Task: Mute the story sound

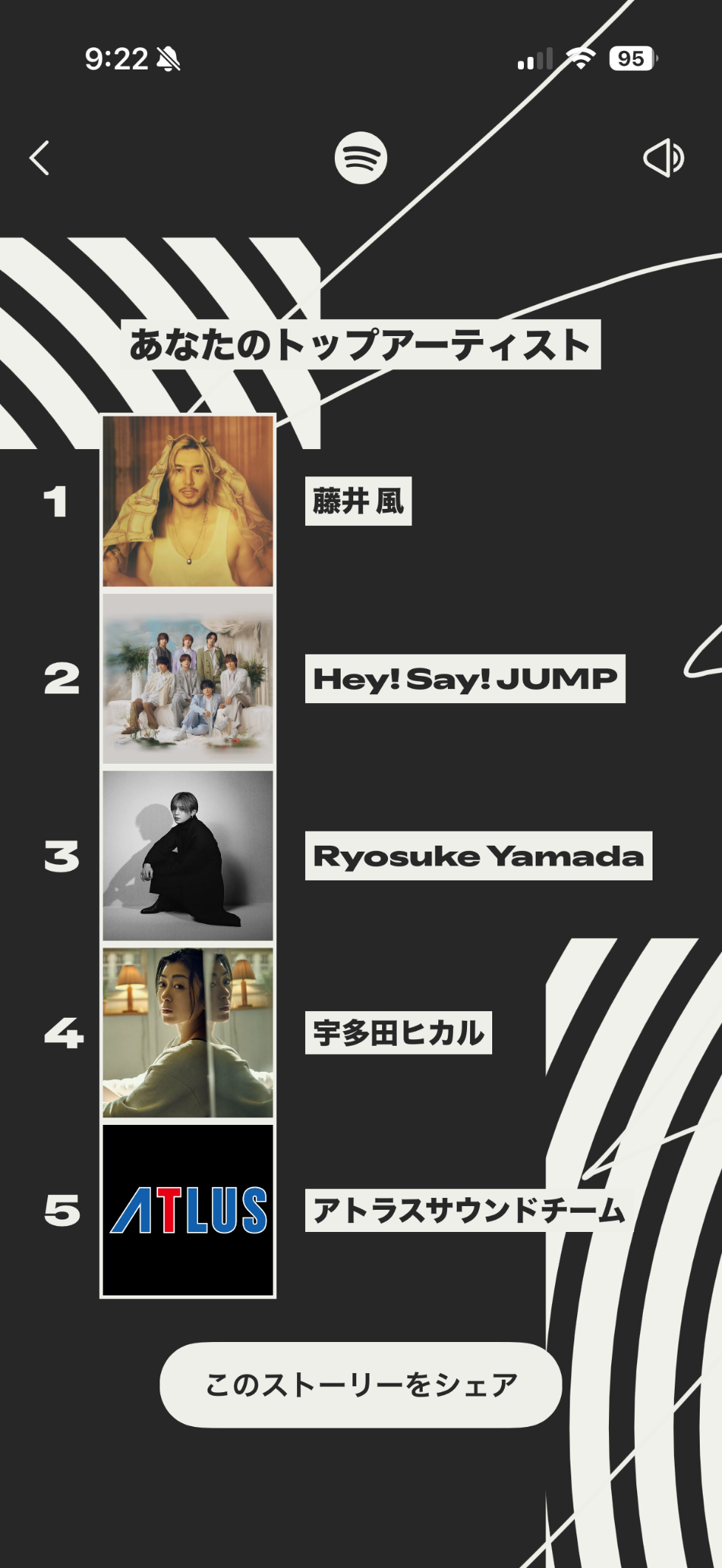Action: [x=663, y=158]
